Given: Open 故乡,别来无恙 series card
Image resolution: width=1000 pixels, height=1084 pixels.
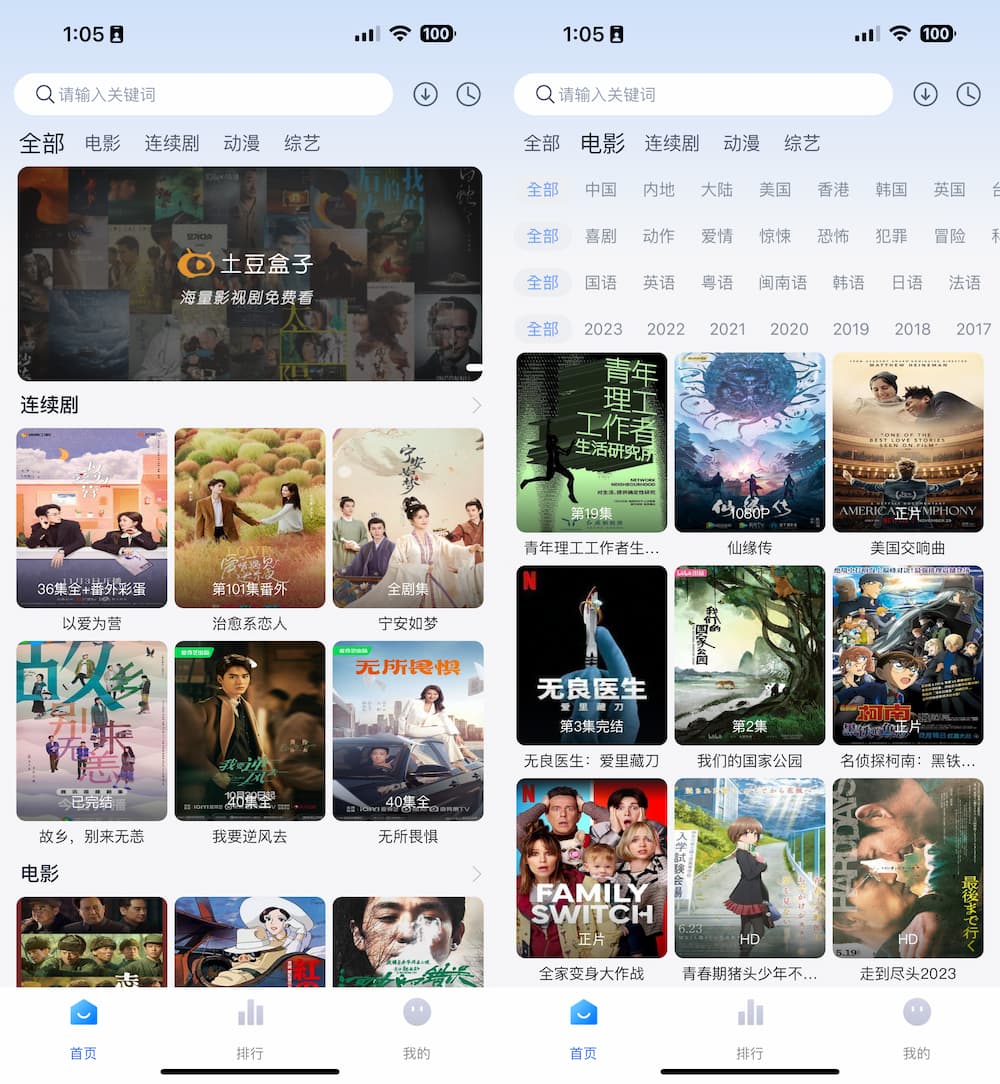Looking at the screenshot, I should coord(91,731).
